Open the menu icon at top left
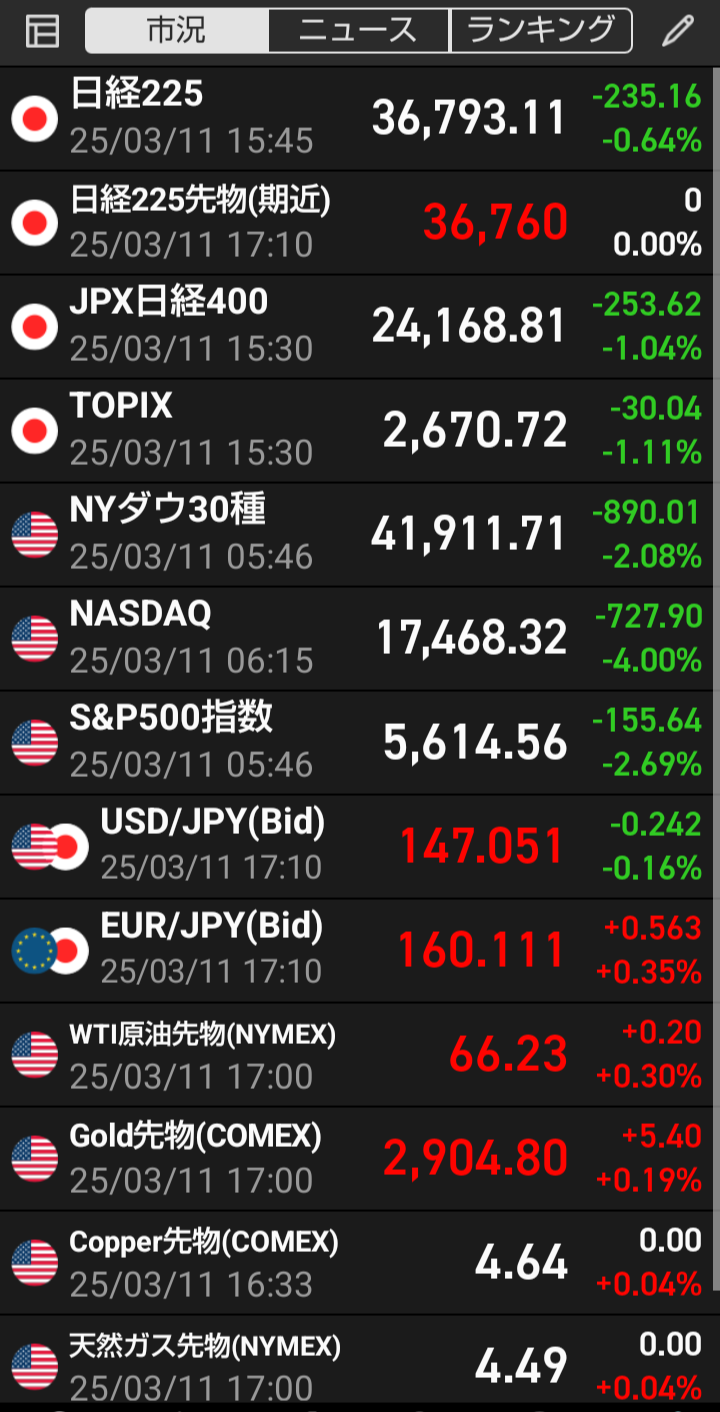 click(x=42, y=31)
